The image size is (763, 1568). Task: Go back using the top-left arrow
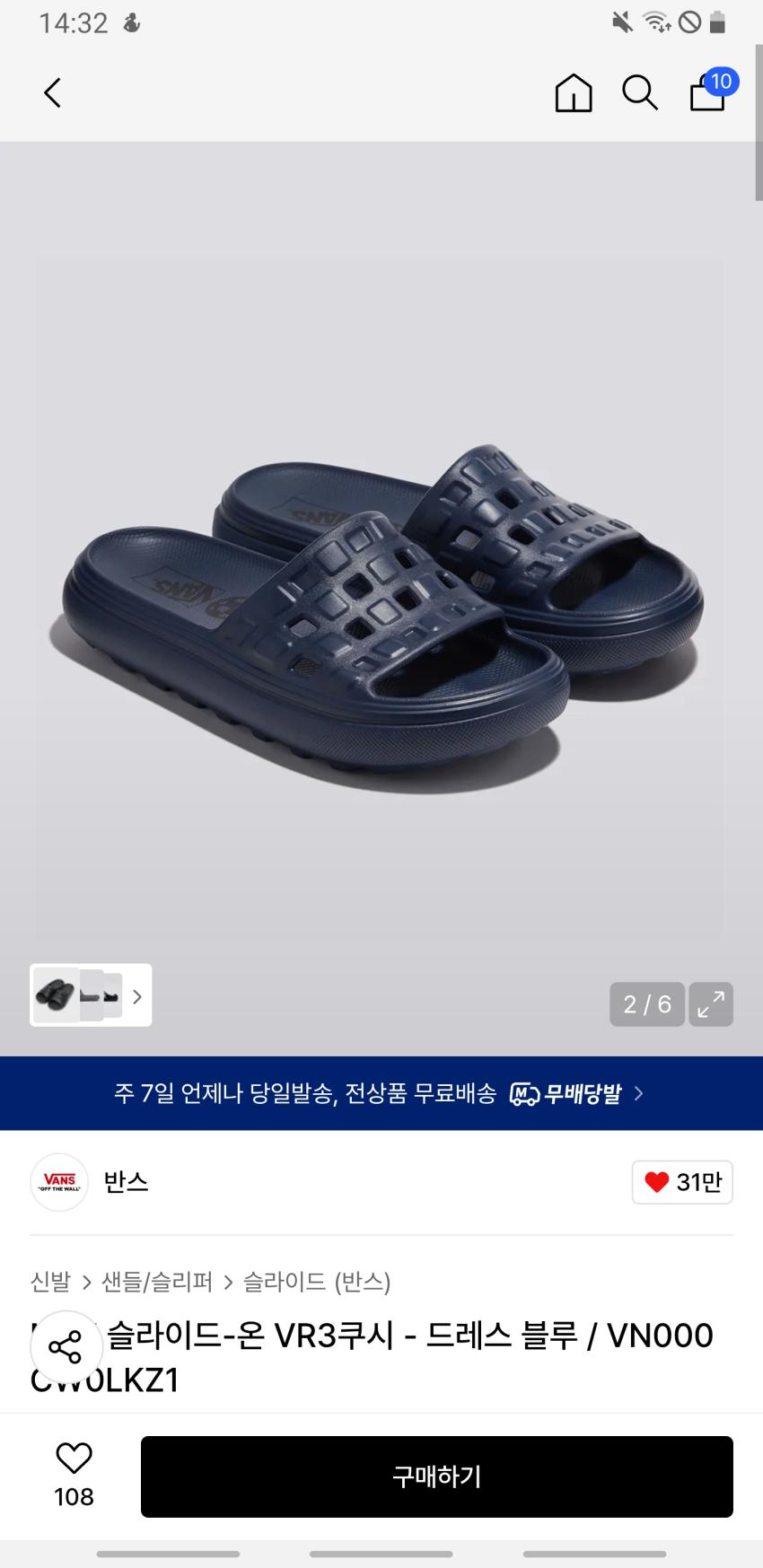[x=53, y=92]
